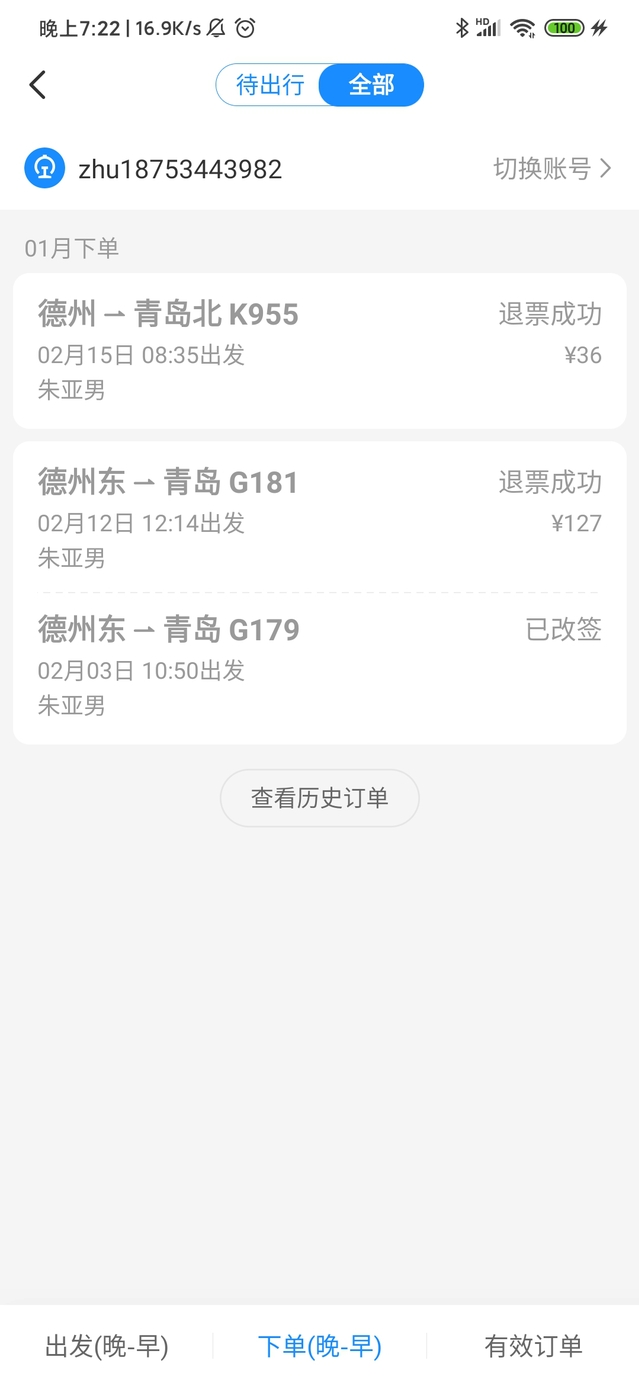This screenshot has height=1386, width=639.
Task: Open the 德州 to 青岛北 K955 order
Action: (320, 350)
